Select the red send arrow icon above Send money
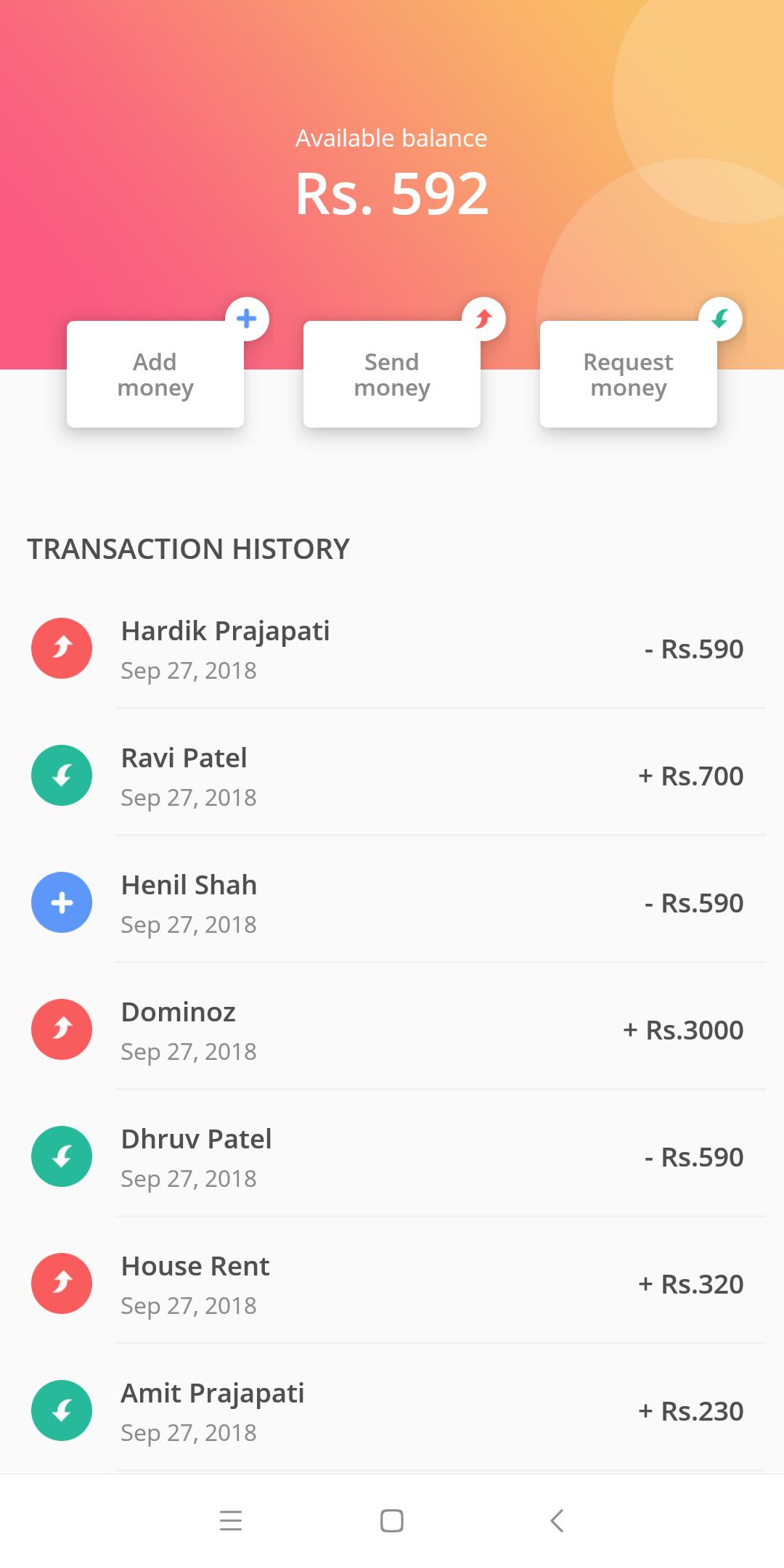 coord(484,319)
